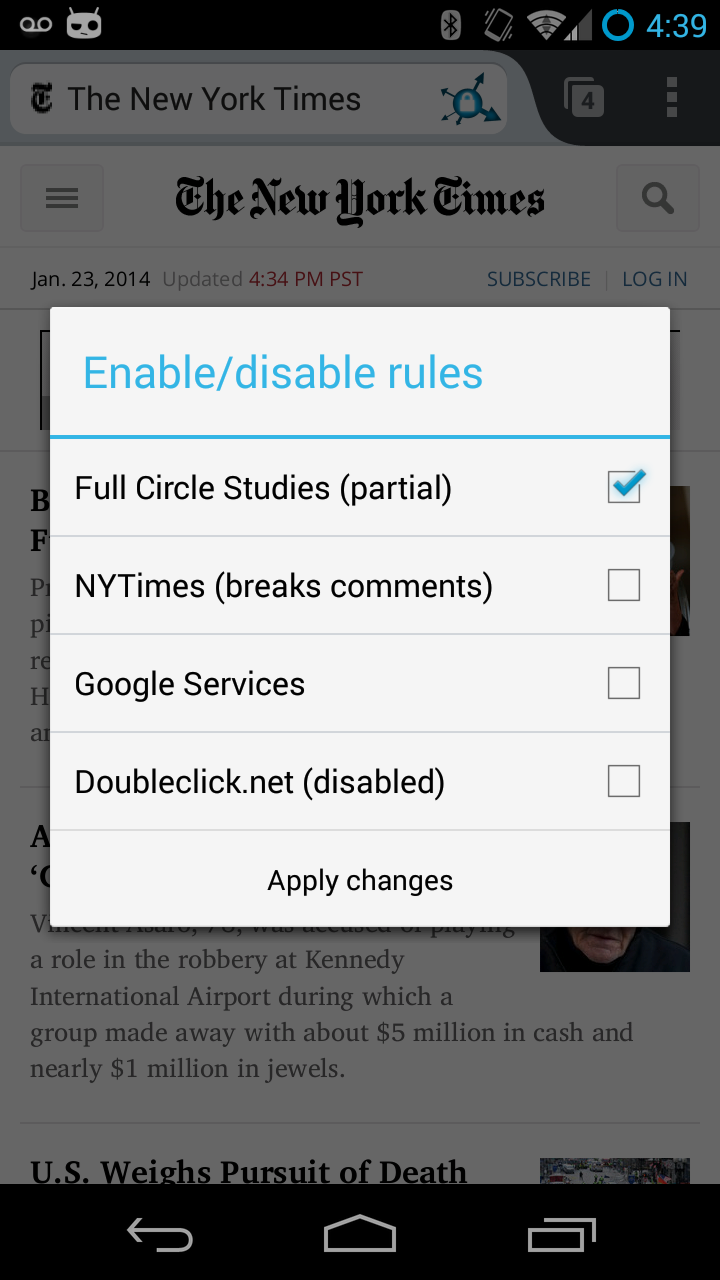The height and width of the screenshot is (1280, 720).
Task: Tap the LOG IN link
Action: [x=655, y=279]
